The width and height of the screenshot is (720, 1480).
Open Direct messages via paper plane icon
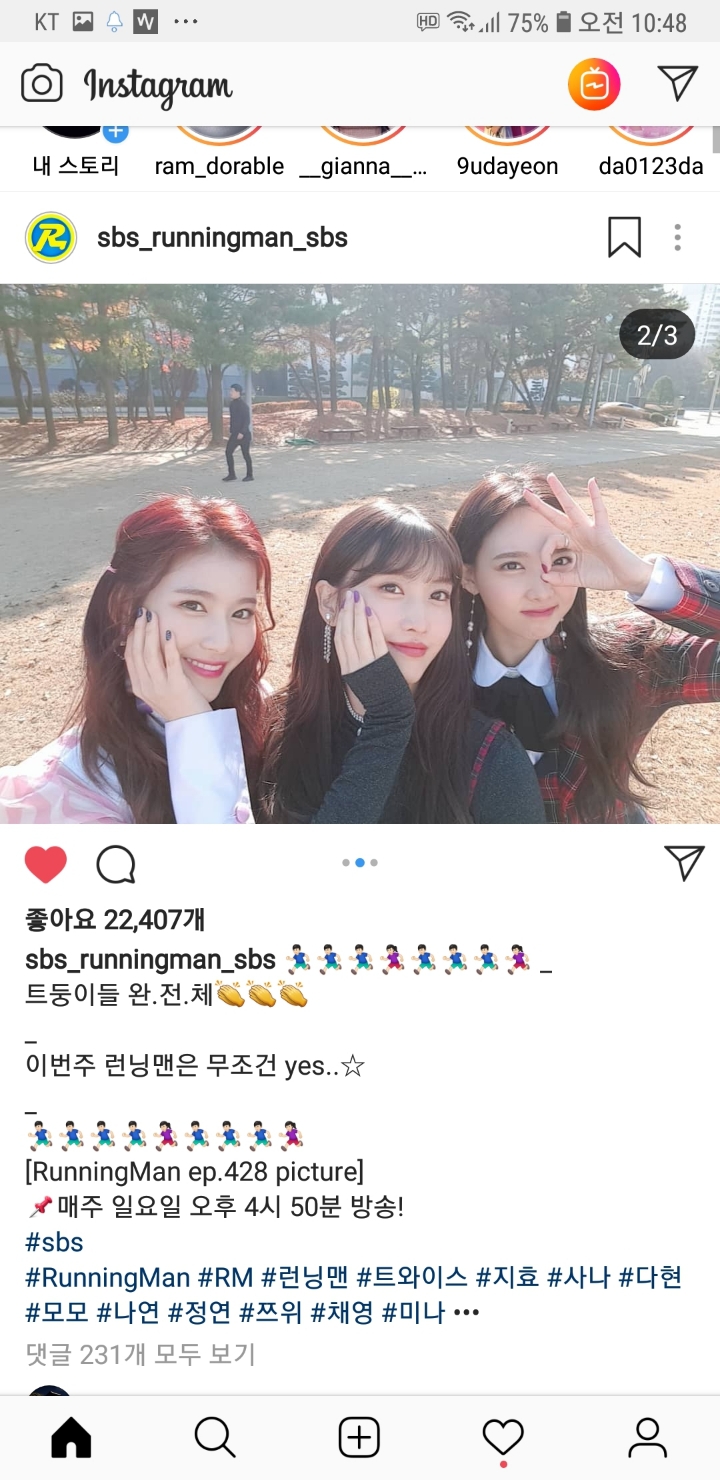(676, 85)
